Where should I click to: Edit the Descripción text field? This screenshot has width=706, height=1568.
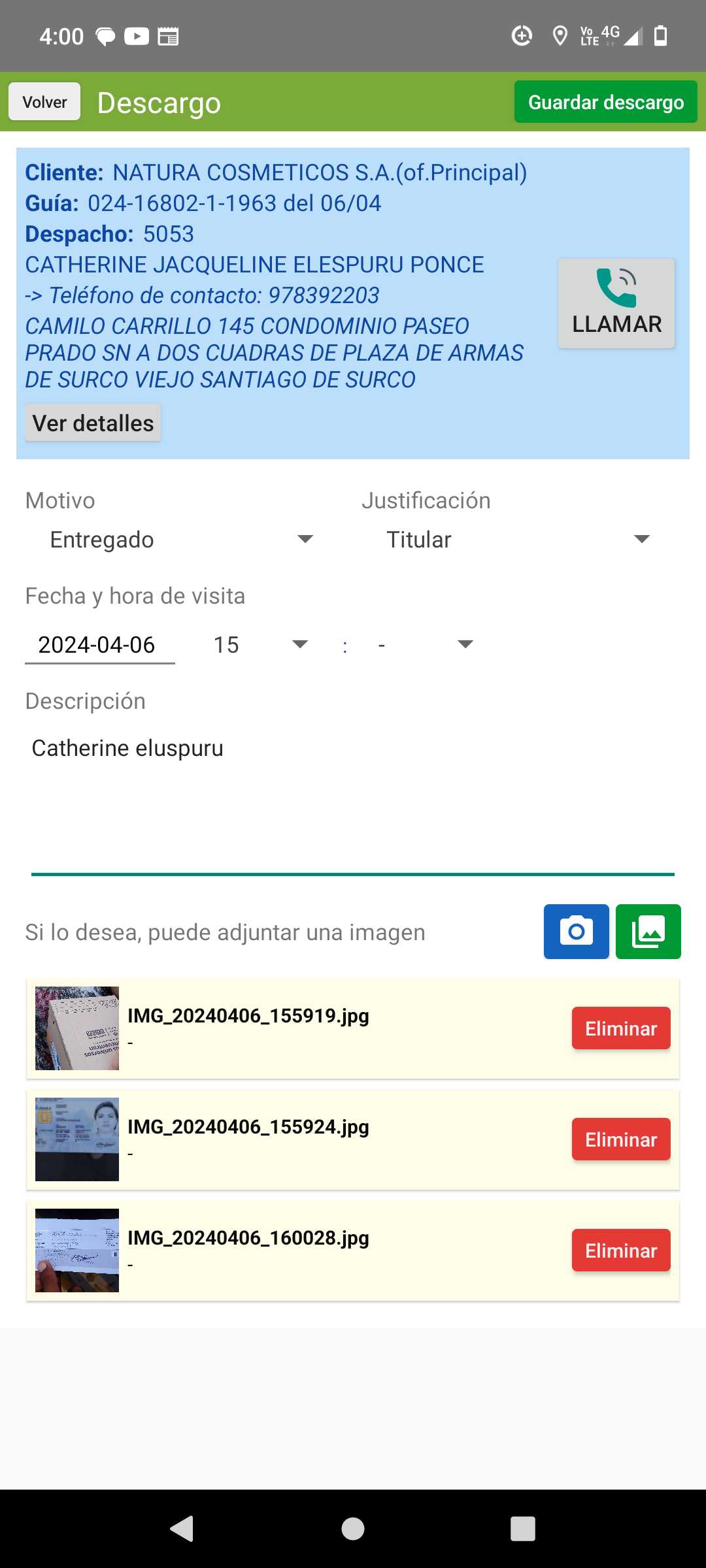353,797
